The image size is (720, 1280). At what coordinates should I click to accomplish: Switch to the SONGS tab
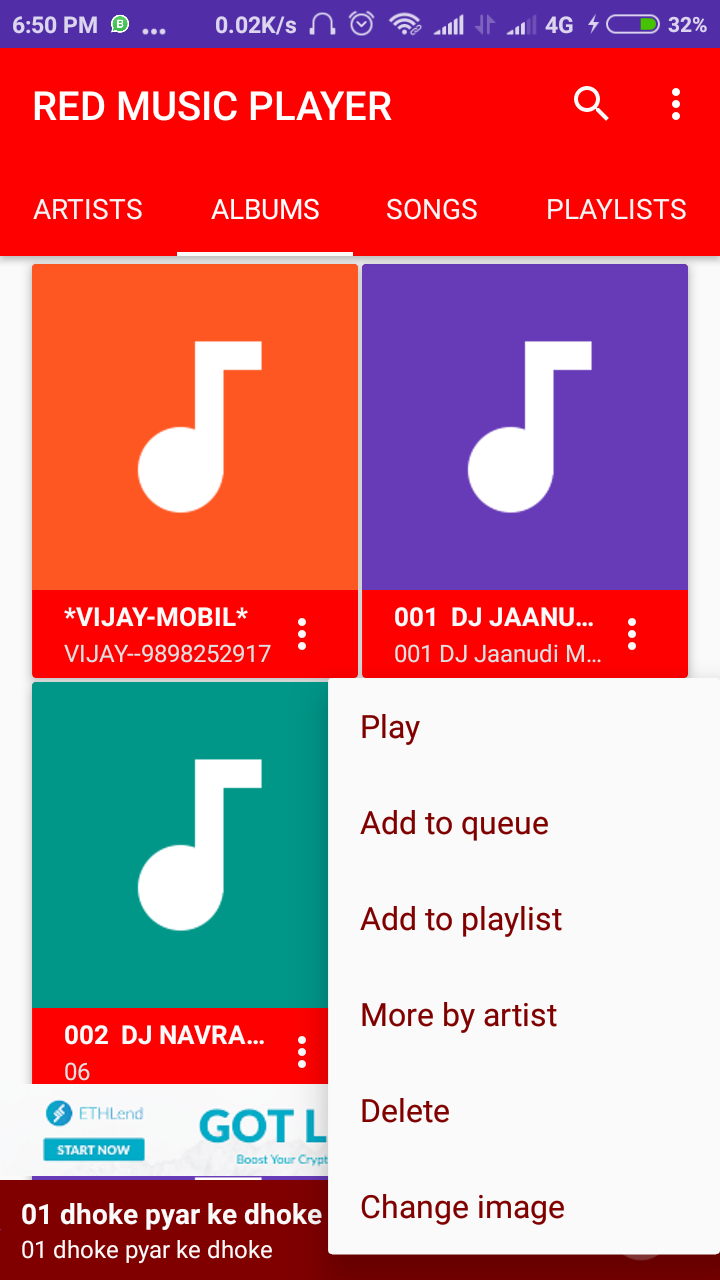431,210
